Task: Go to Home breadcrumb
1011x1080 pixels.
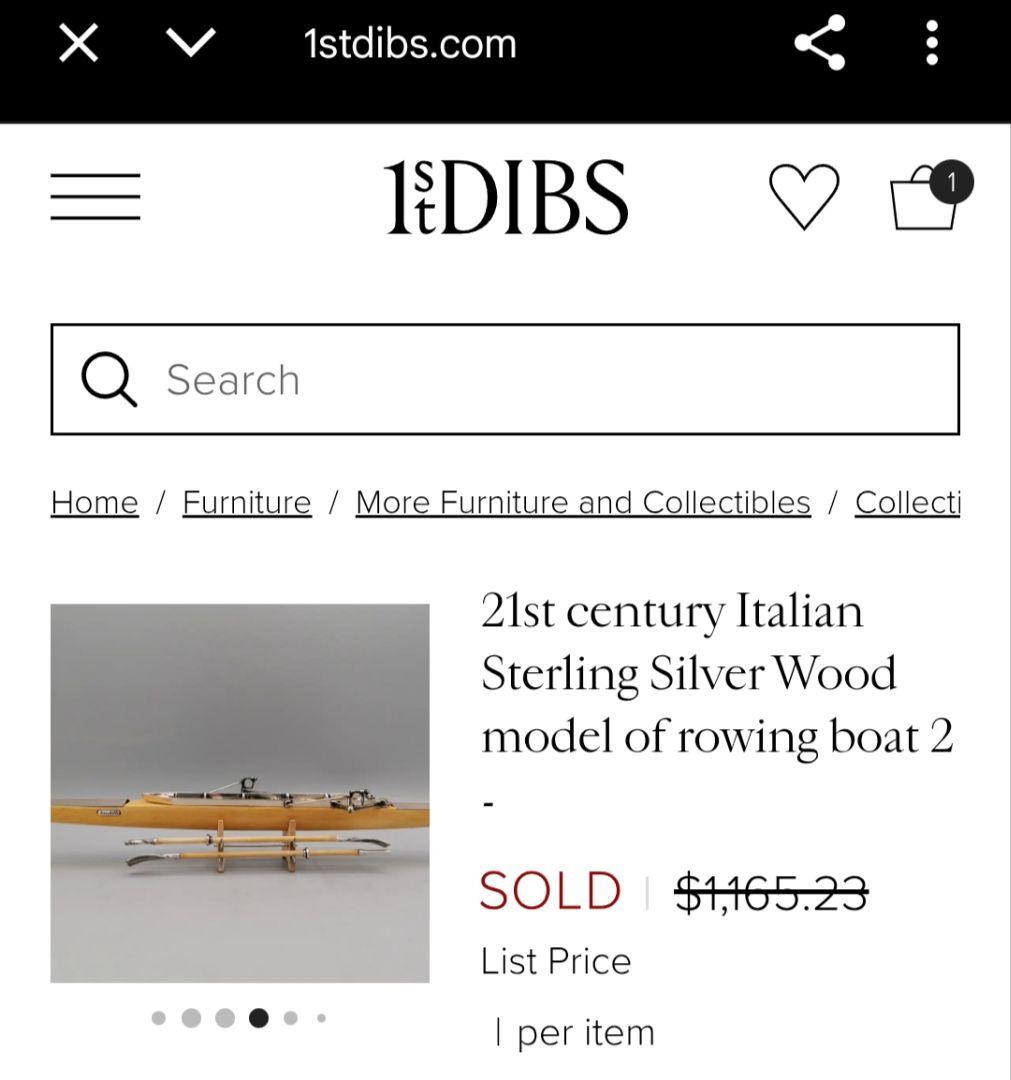Action: tap(95, 502)
